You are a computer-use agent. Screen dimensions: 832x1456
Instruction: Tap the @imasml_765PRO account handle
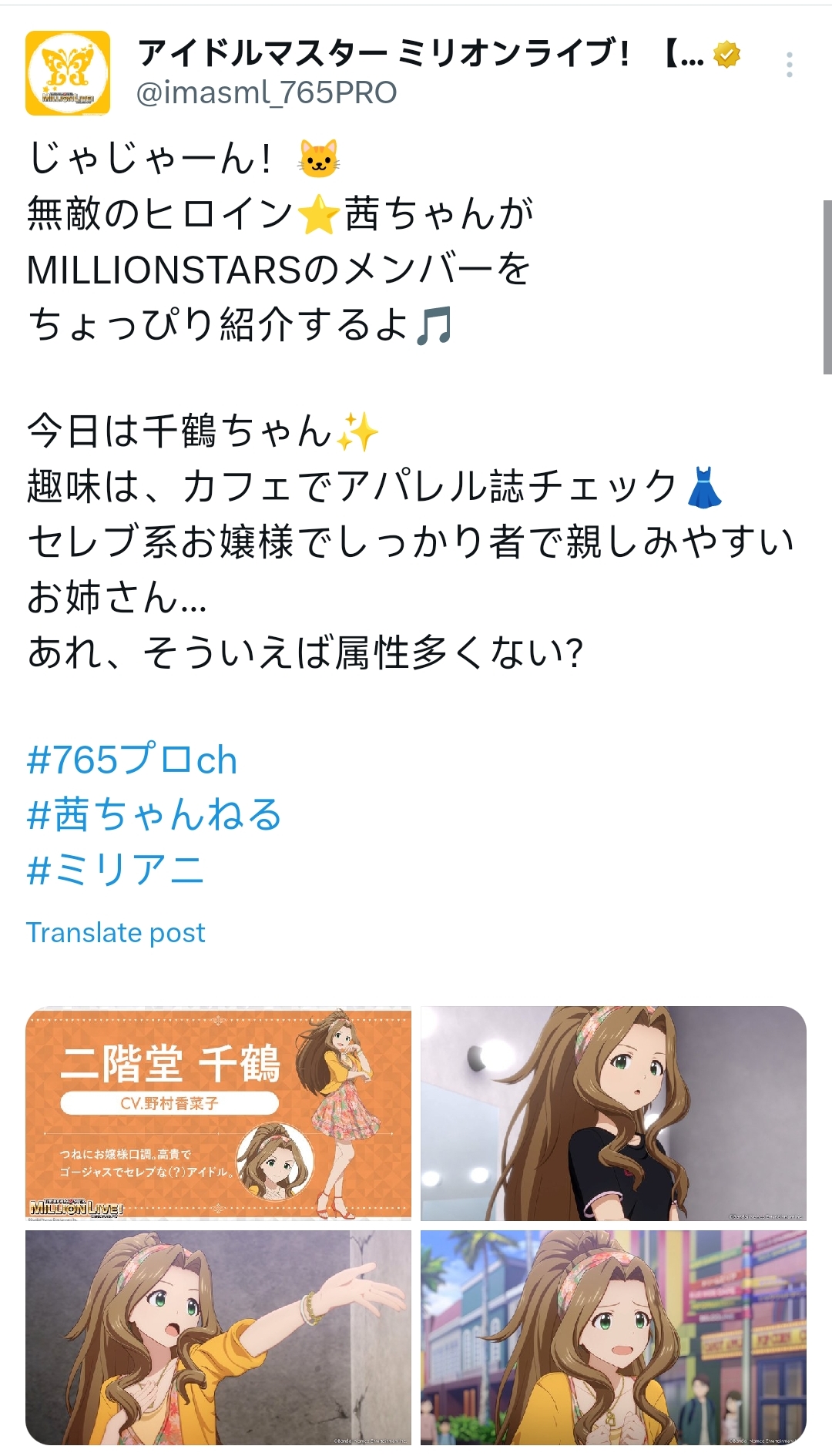pyautogui.click(x=267, y=93)
